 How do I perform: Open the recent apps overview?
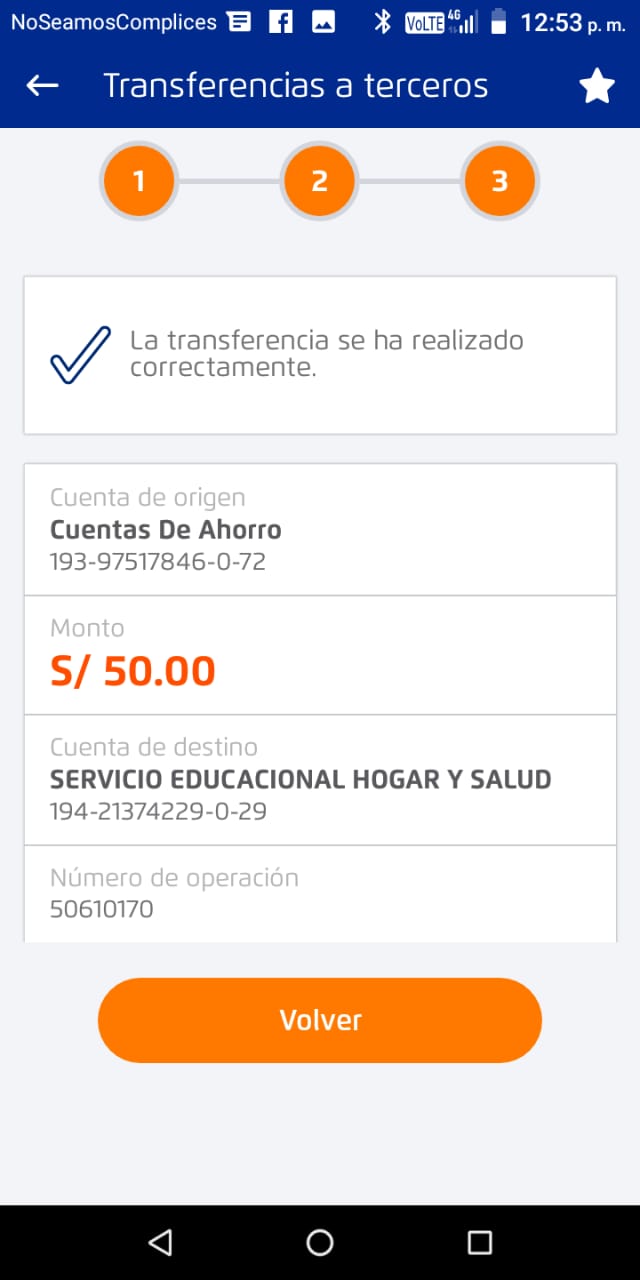(479, 1242)
